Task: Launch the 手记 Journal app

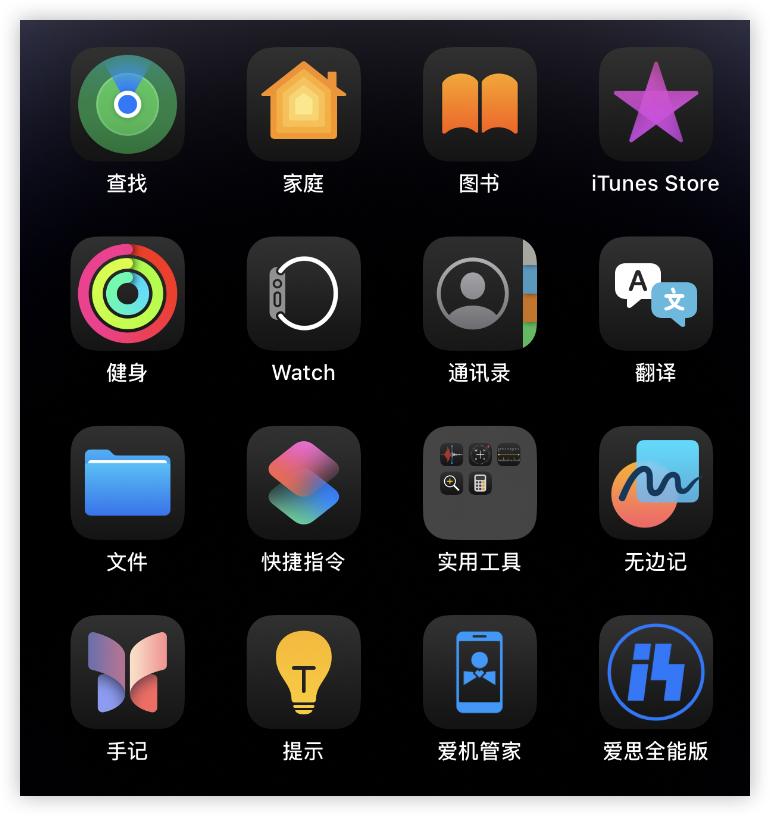Action: point(128,672)
